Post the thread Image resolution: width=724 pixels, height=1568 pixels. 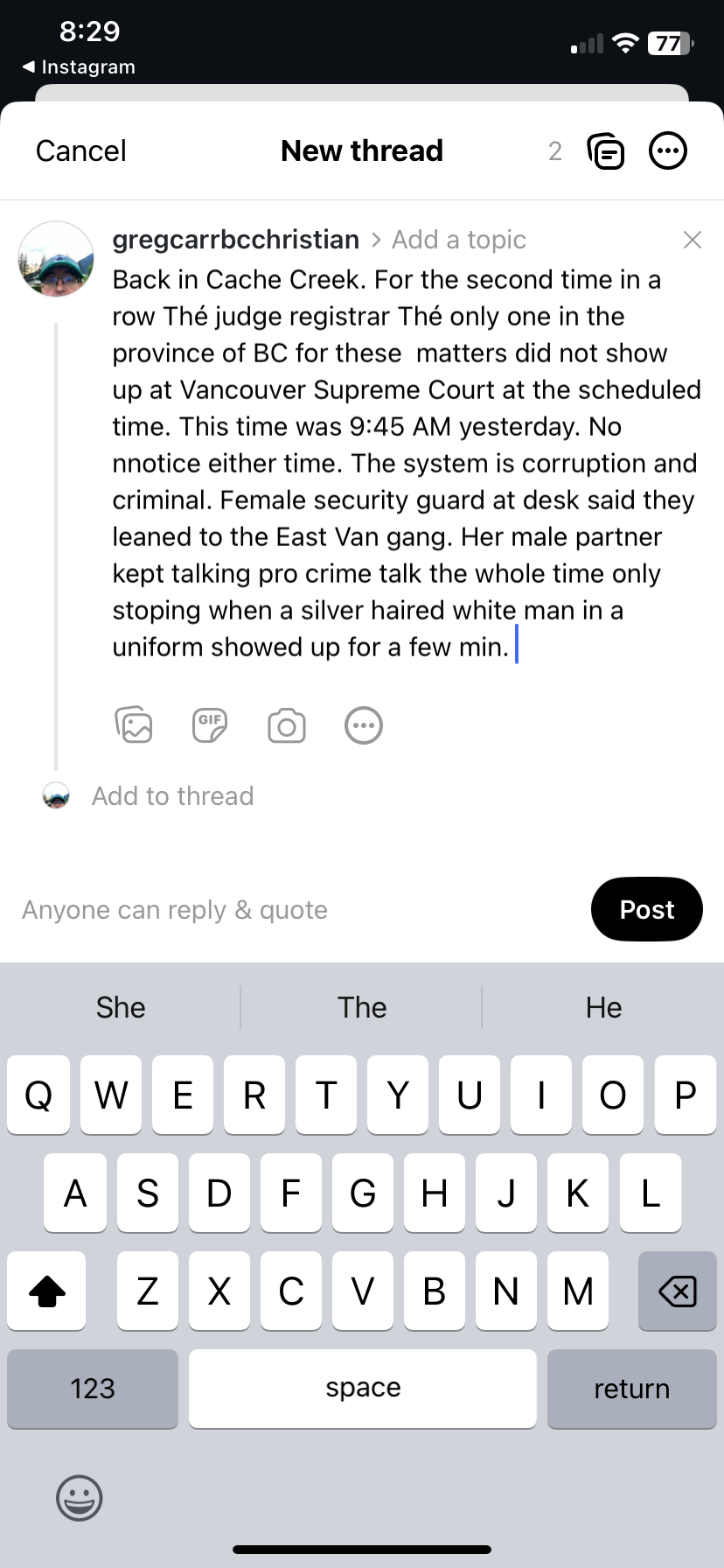(646, 910)
